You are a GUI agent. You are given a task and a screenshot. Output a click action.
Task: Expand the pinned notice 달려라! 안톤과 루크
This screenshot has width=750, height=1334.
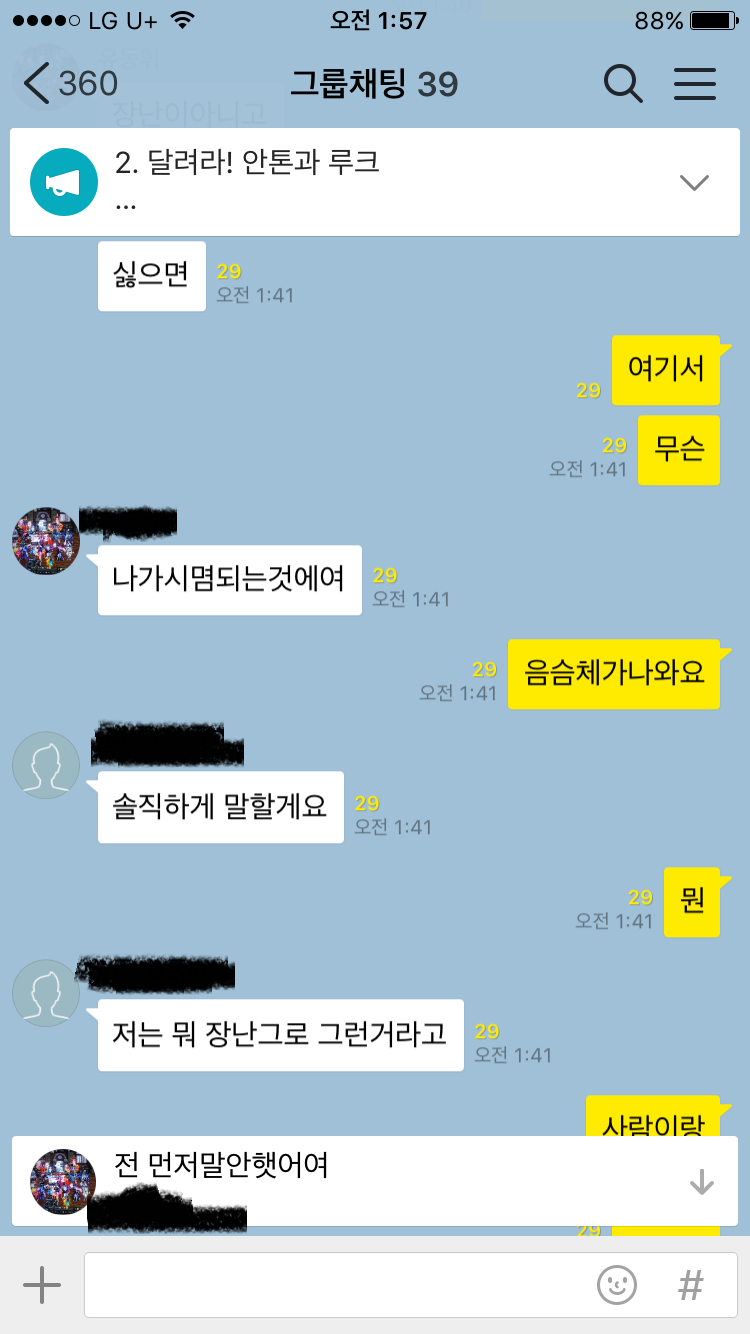pyautogui.click(x=693, y=182)
